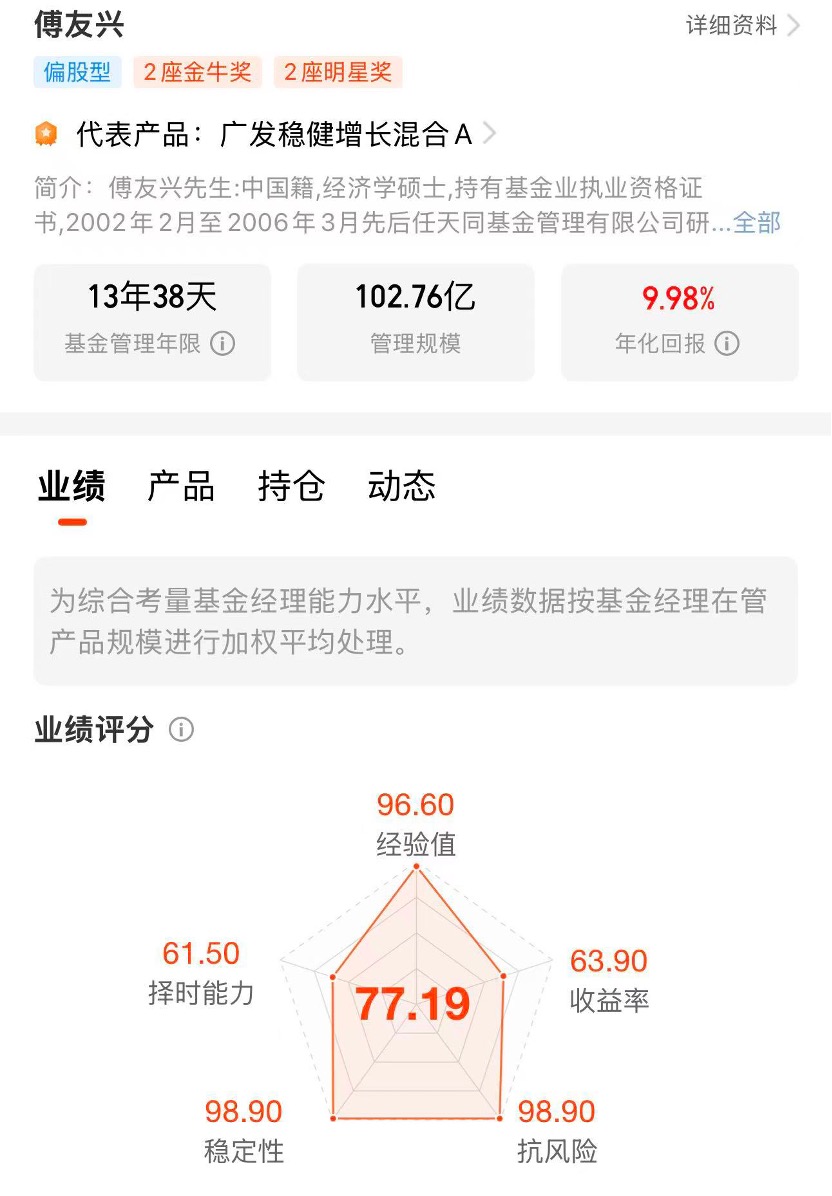Open the 基金管理年限 info tooltip
832x1196 pixels.
[224, 344]
